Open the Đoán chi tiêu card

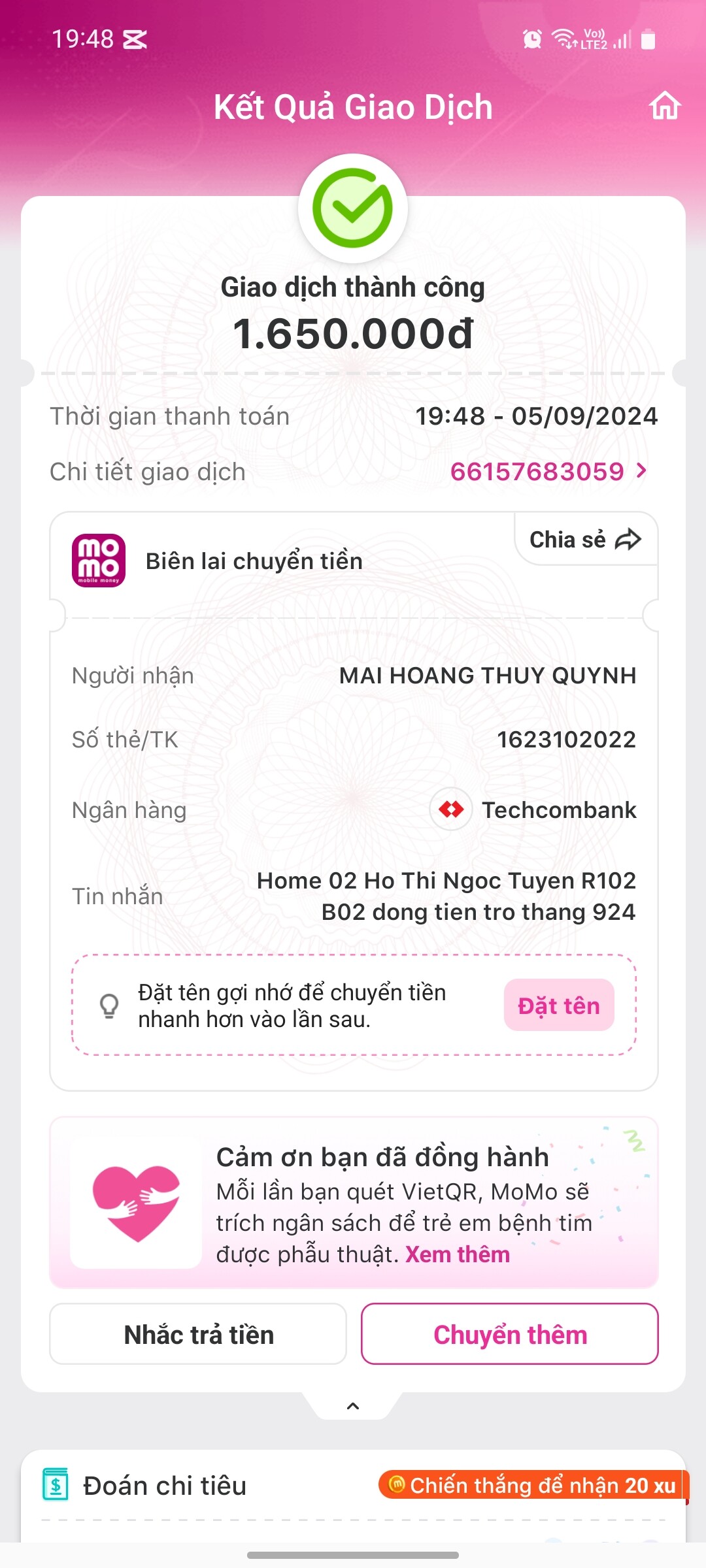163,1486
